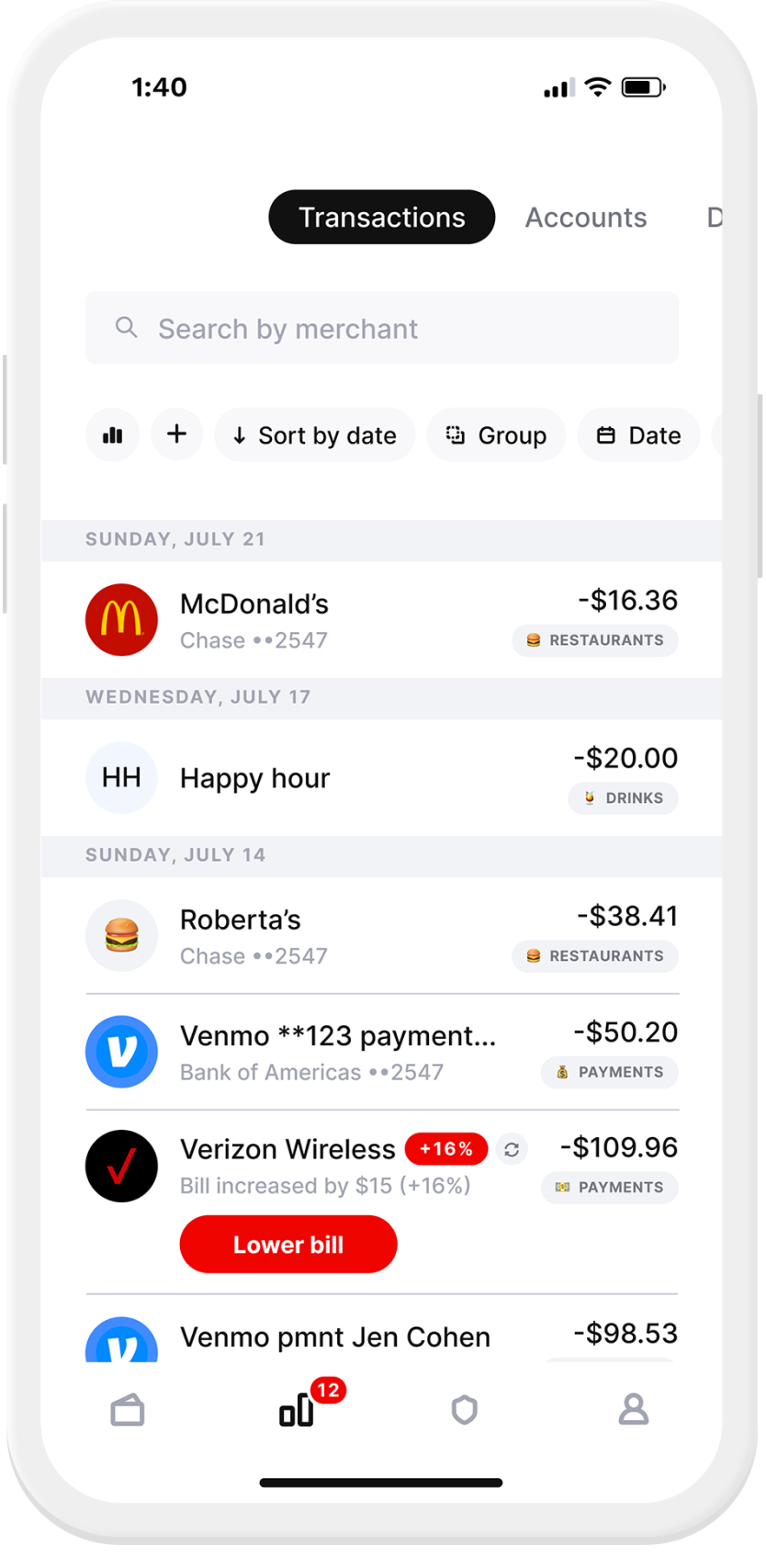Open the Venmo **123 payment transaction
Viewport: 766px width, 1568px height.
pyautogui.click(x=381, y=1052)
